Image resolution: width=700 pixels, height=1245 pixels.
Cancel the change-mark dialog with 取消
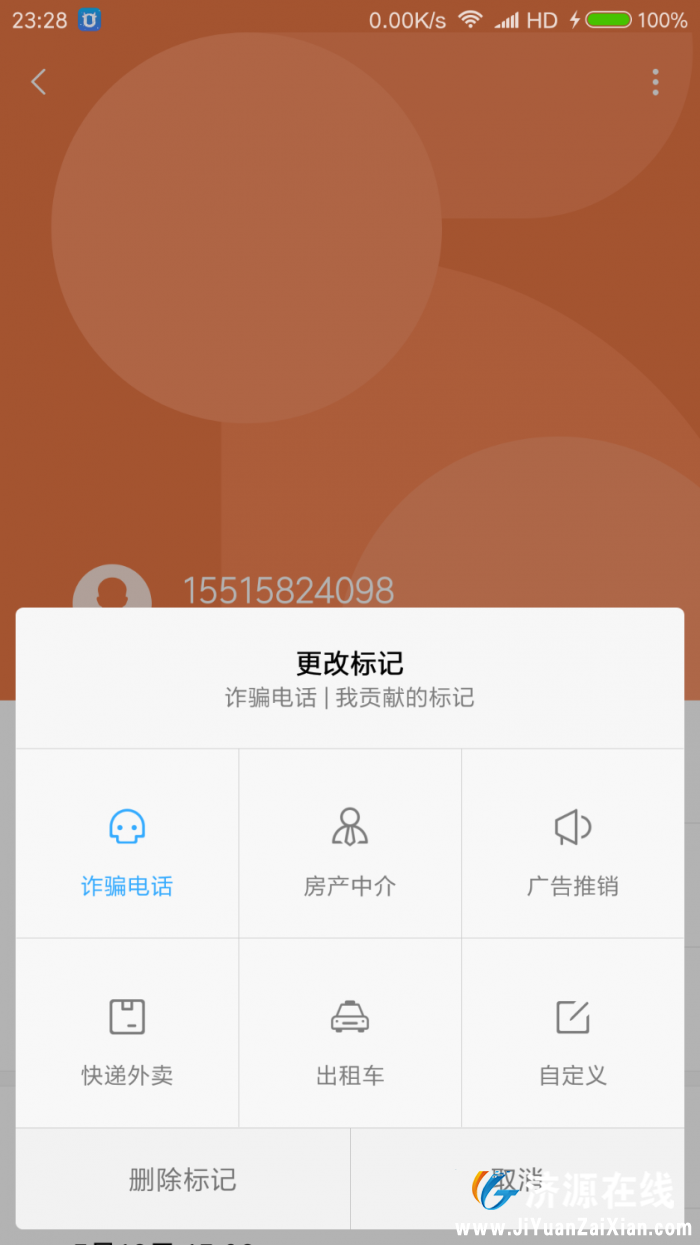tap(518, 1179)
